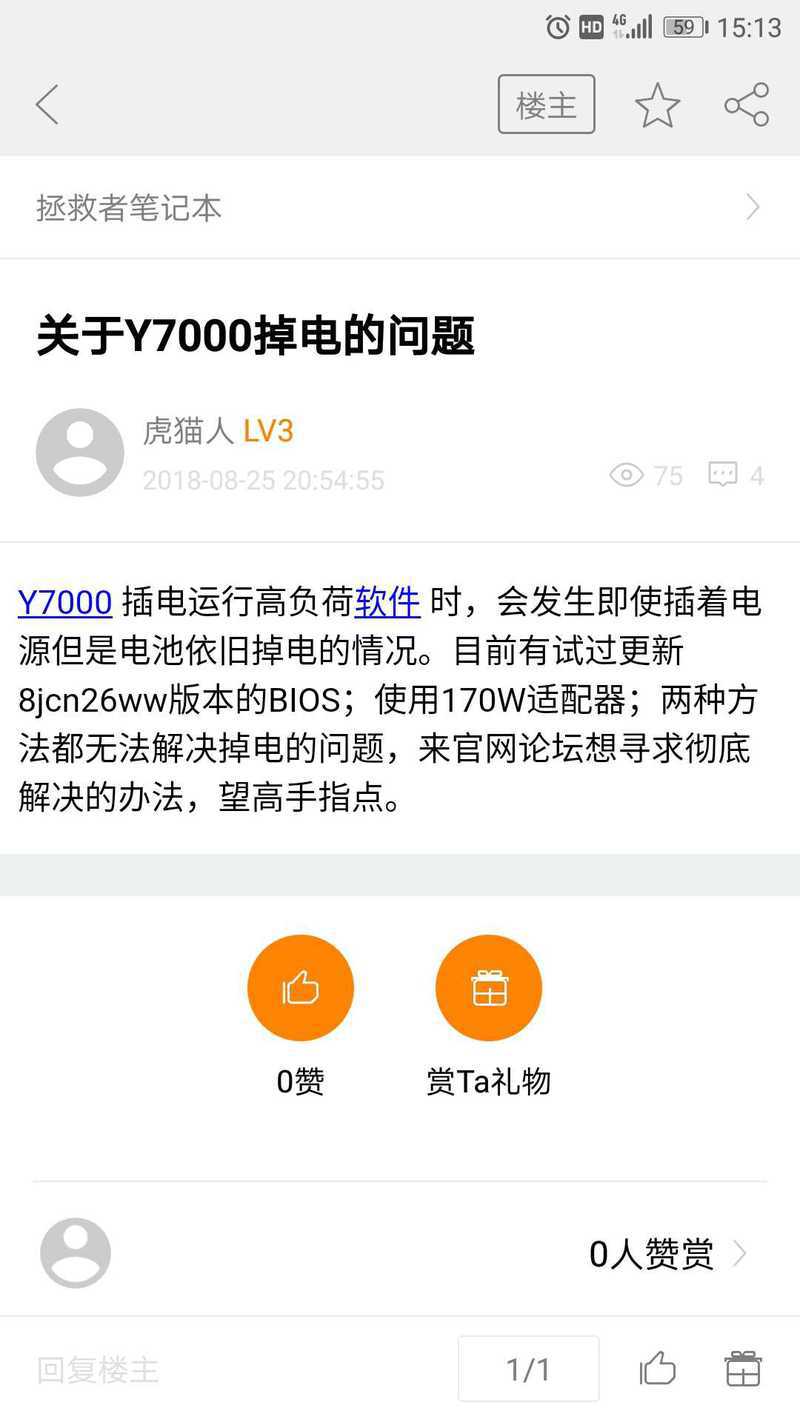
Task: View 虎猫人's profile avatar
Action: click(80, 452)
